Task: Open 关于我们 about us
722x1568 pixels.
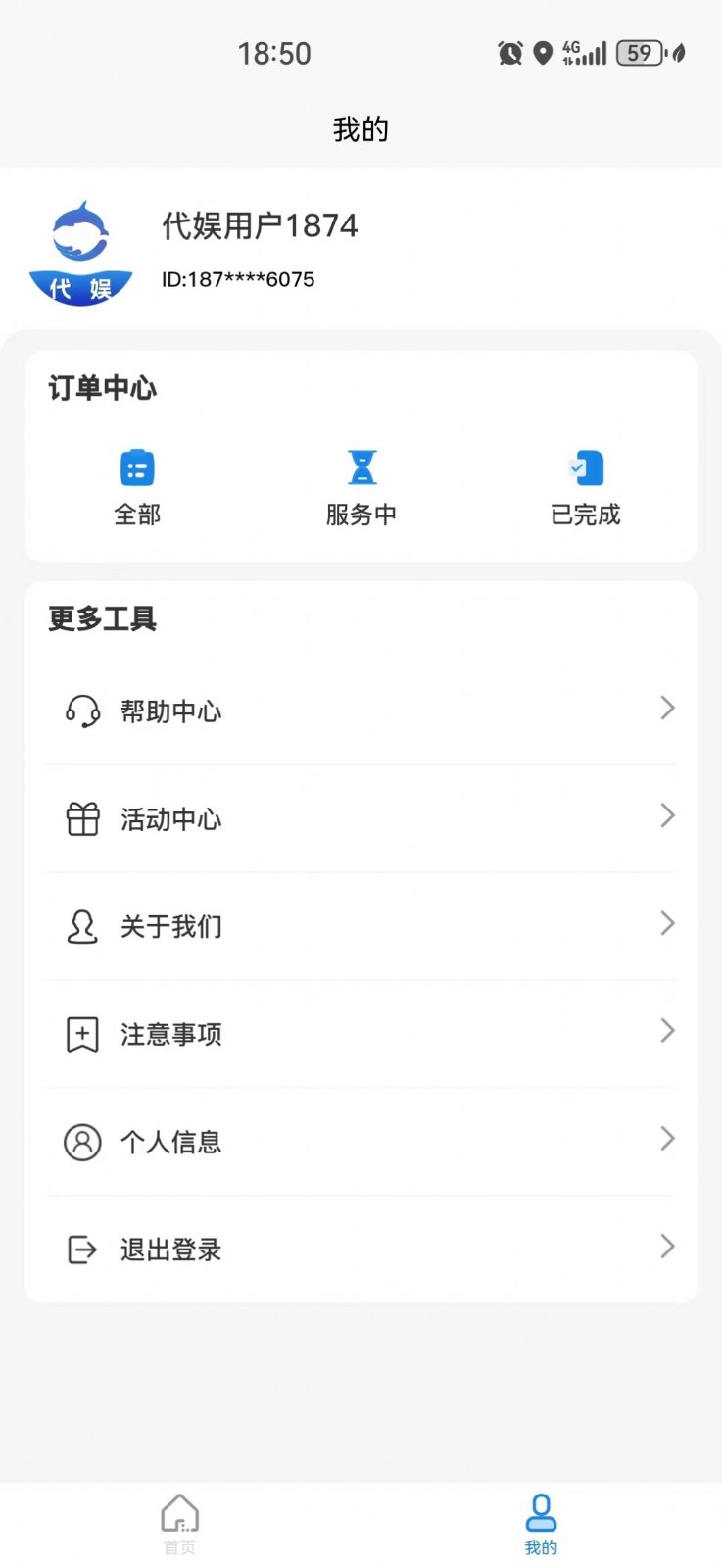Action: (361, 926)
